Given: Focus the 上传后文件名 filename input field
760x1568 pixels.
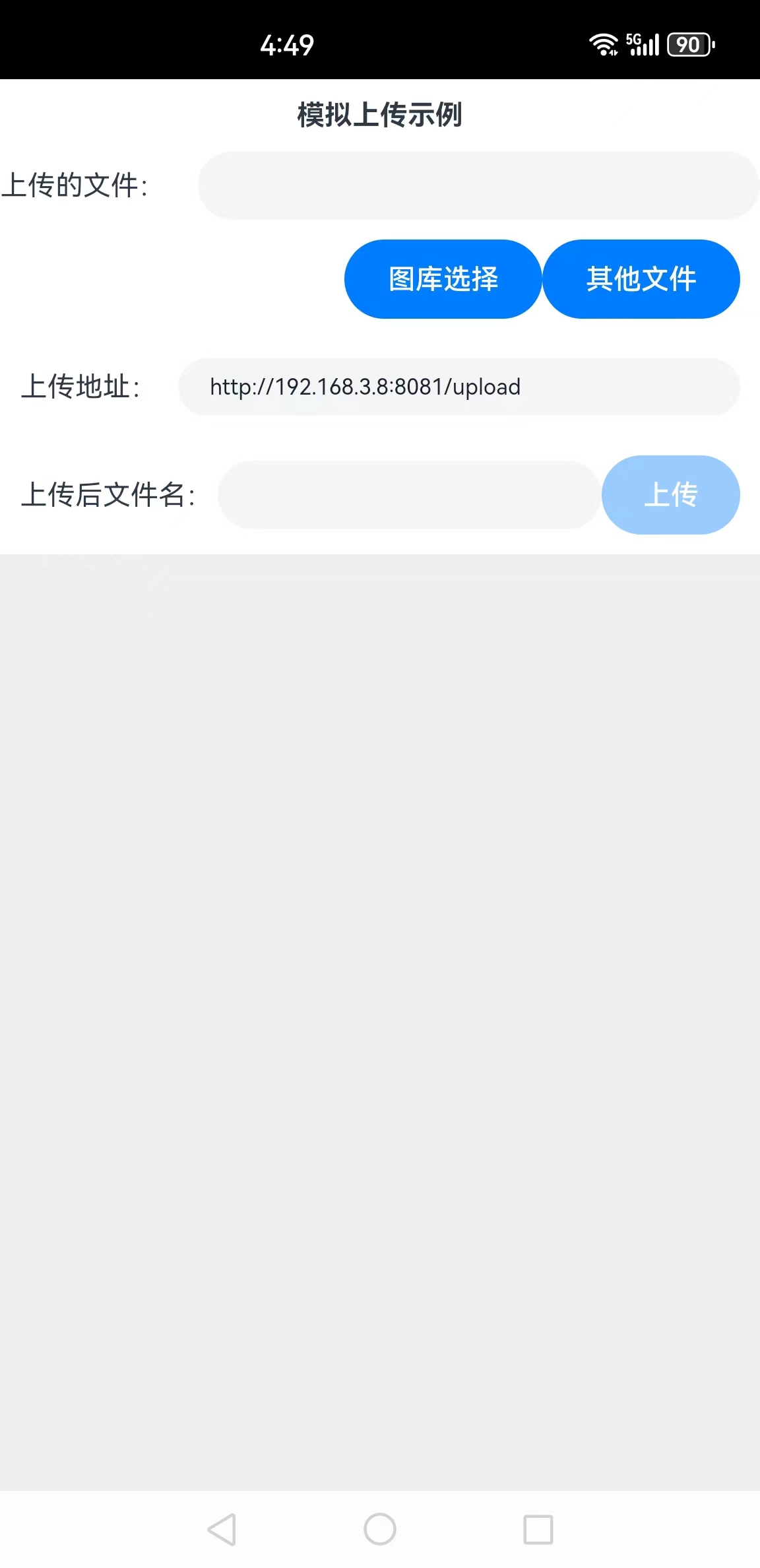Looking at the screenshot, I should (409, 494).
